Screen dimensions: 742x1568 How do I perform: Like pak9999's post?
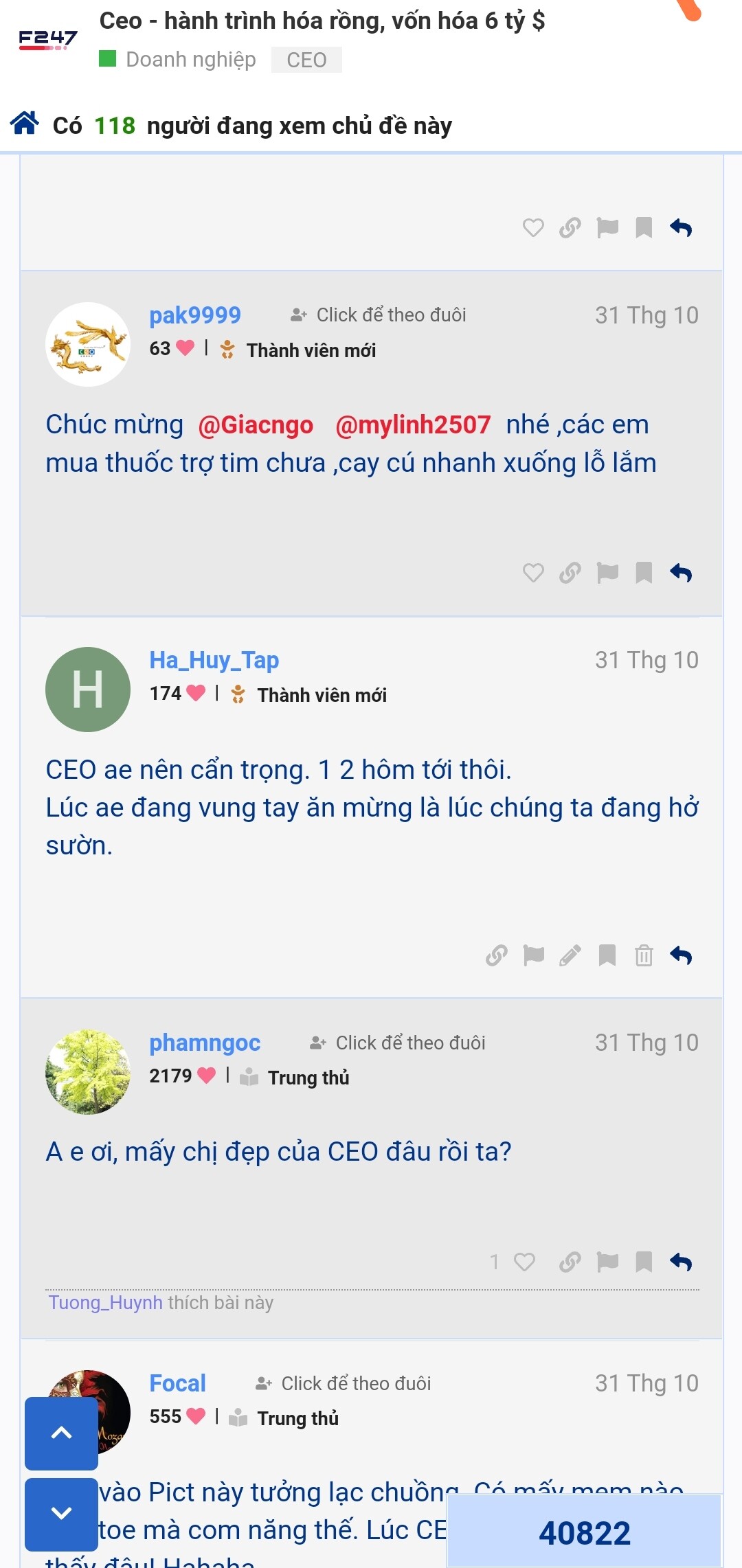point(533,572)
